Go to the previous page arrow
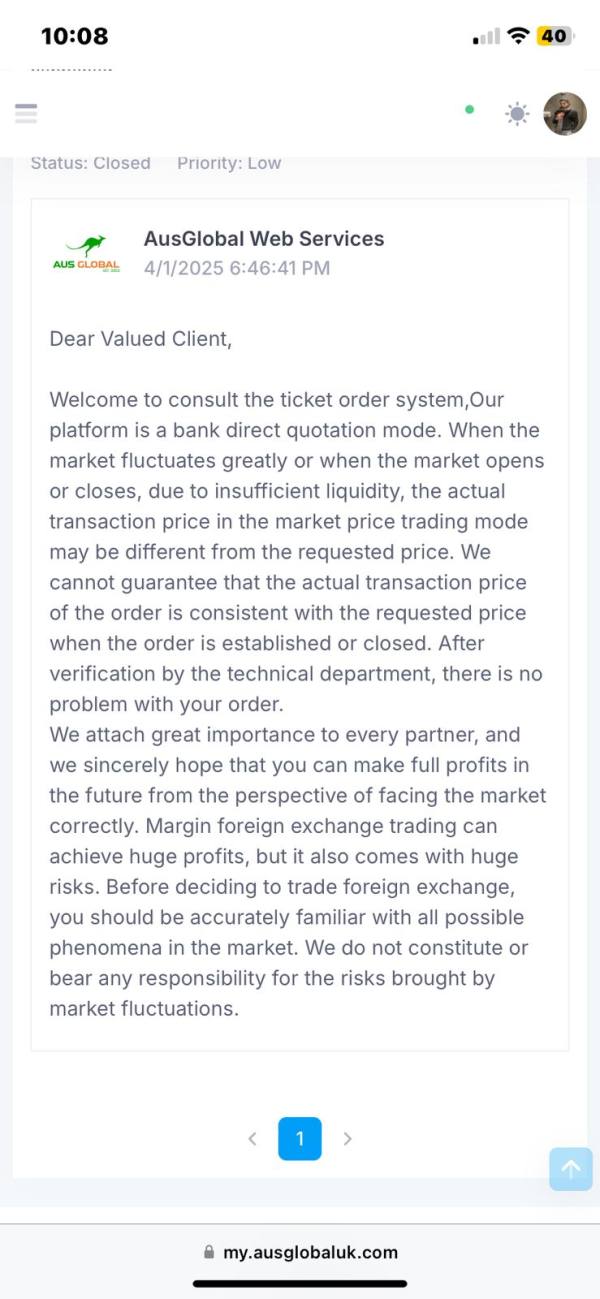 tap(252, 1138)
